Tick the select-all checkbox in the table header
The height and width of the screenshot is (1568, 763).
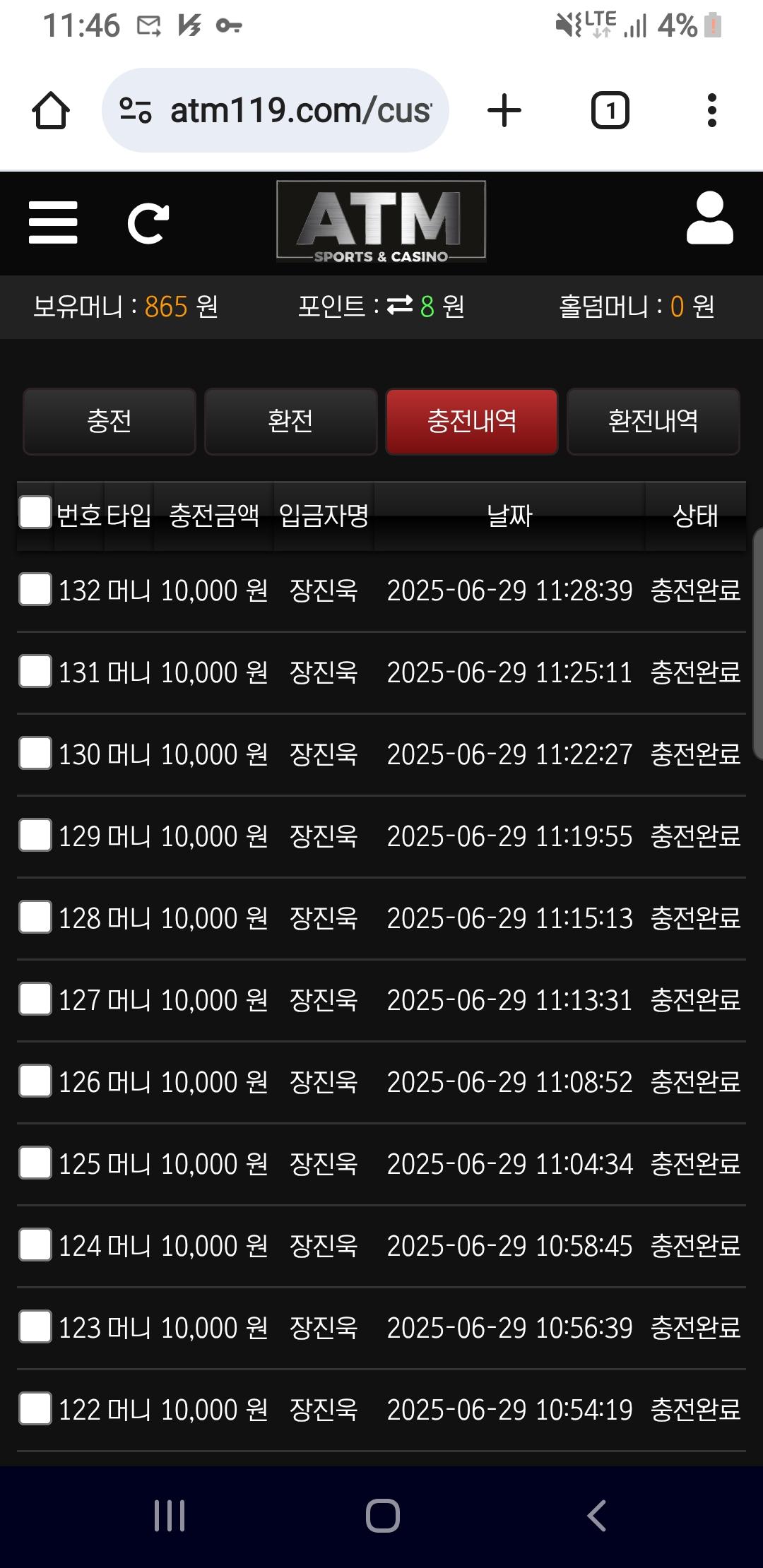(35, 512)
